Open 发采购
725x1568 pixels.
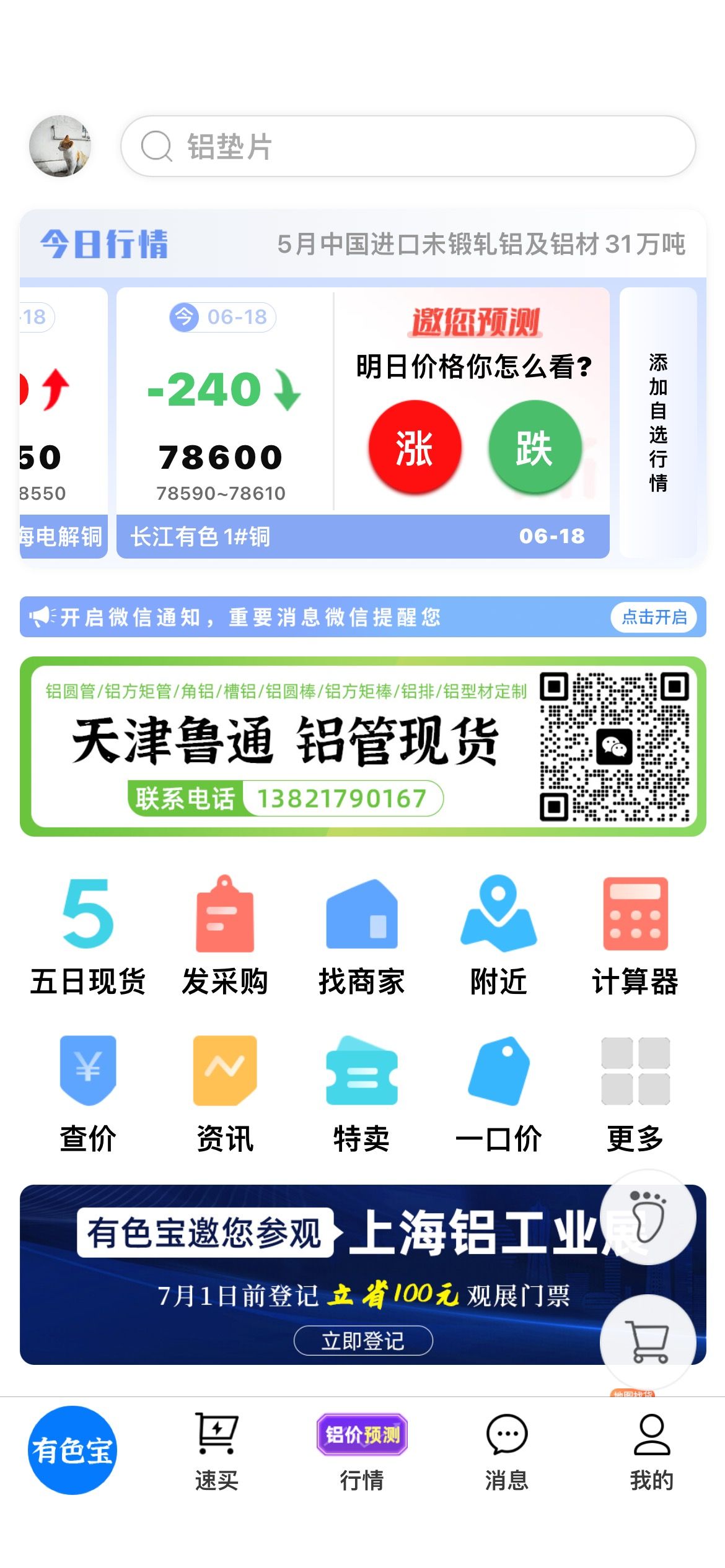tap(225, 936)
